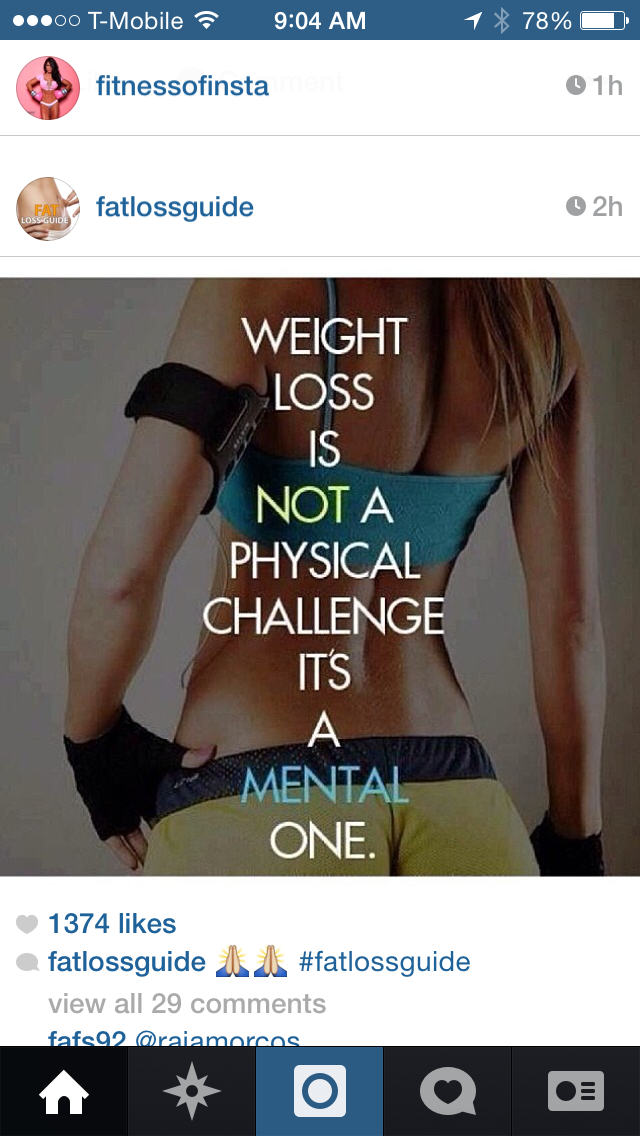Open the camera tab

coord(319,1092)
